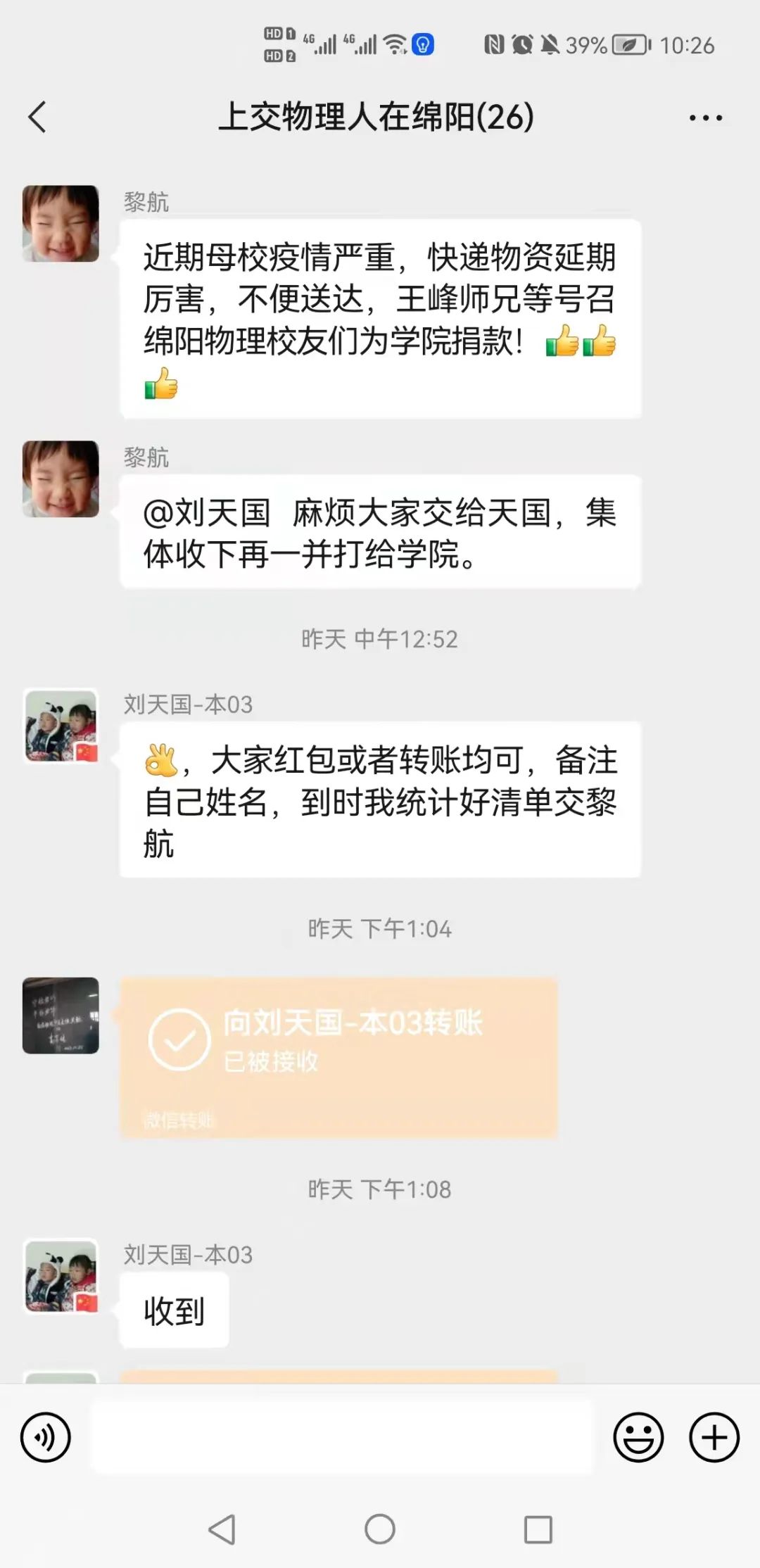
Task: Open 刘天国-本03's avatar next to 收到
Action: point(61,1276)
